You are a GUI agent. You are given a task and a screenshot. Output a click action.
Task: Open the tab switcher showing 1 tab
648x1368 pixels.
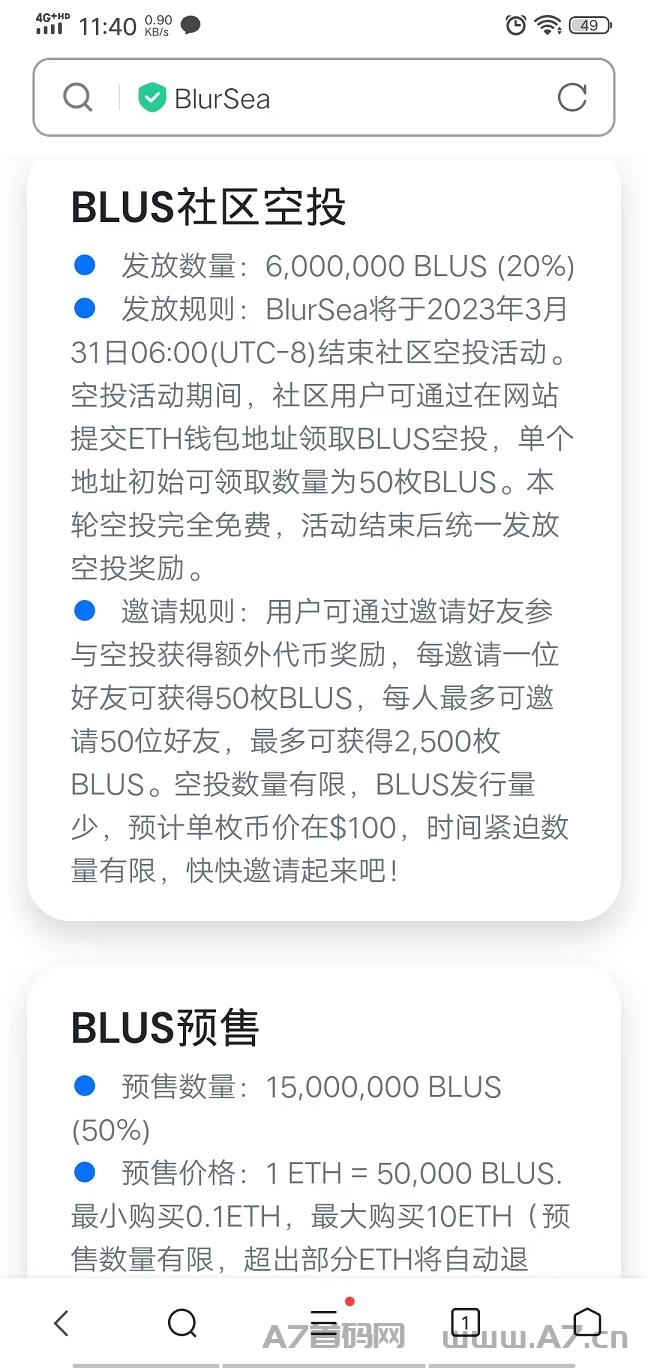click(465, 1323)
